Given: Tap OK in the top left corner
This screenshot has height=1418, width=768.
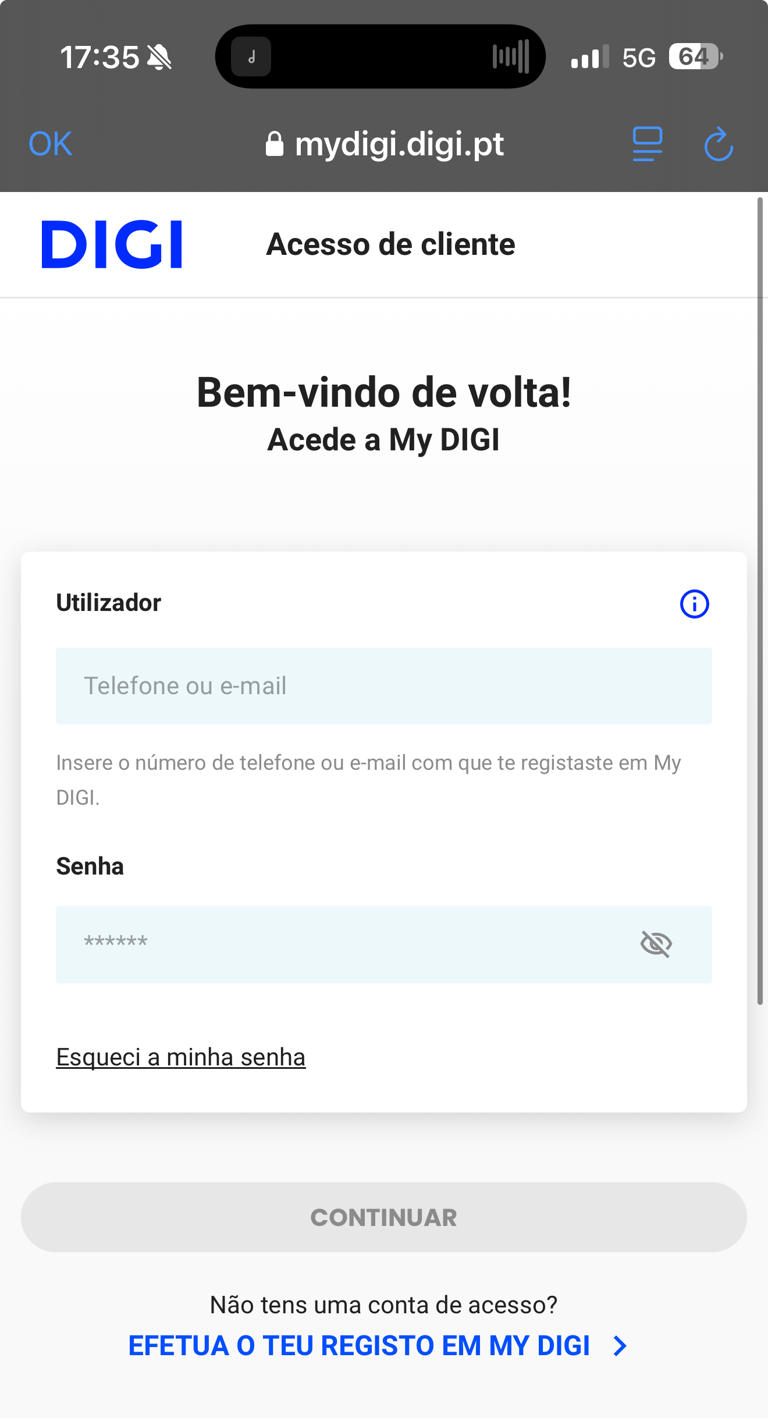Looking at the screenshot, I should coord(49,144).
